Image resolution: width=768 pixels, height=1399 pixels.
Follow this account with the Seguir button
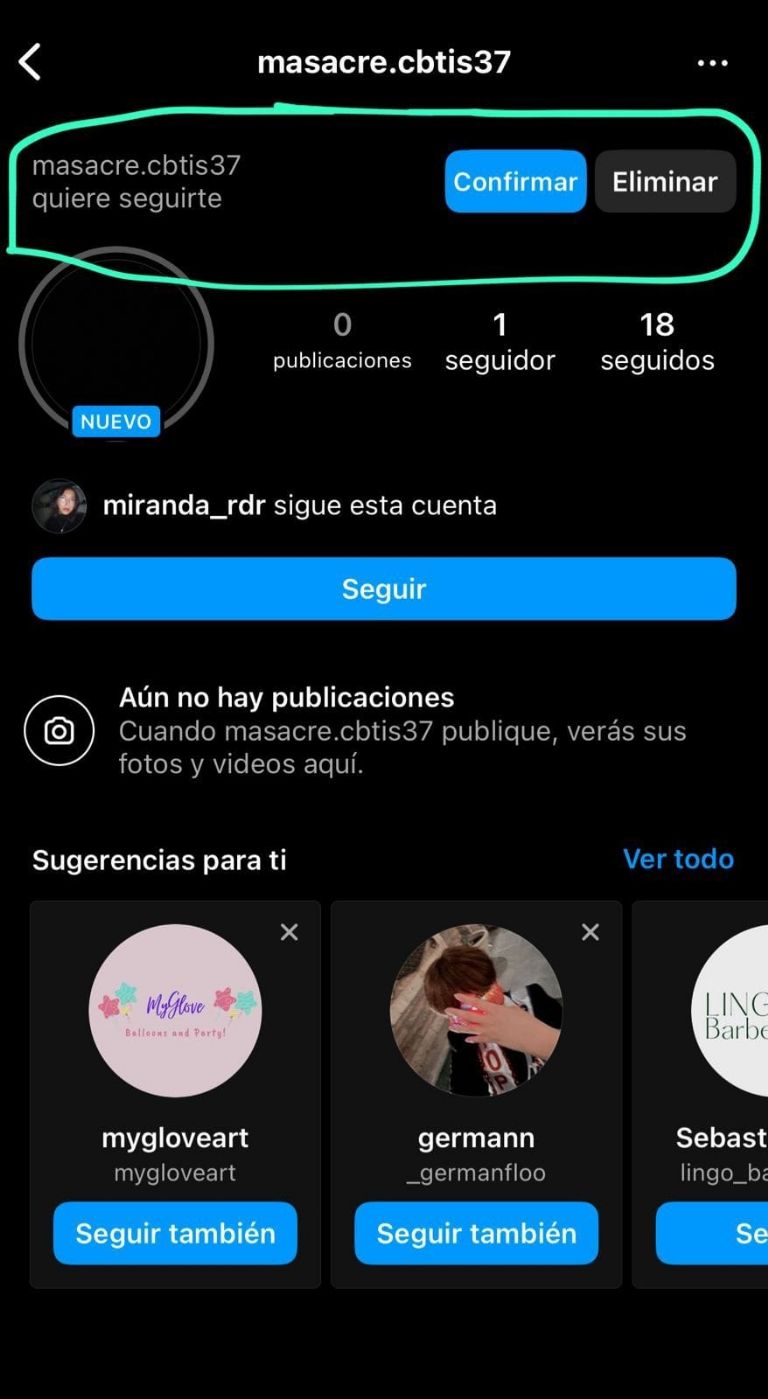(384, 589)
